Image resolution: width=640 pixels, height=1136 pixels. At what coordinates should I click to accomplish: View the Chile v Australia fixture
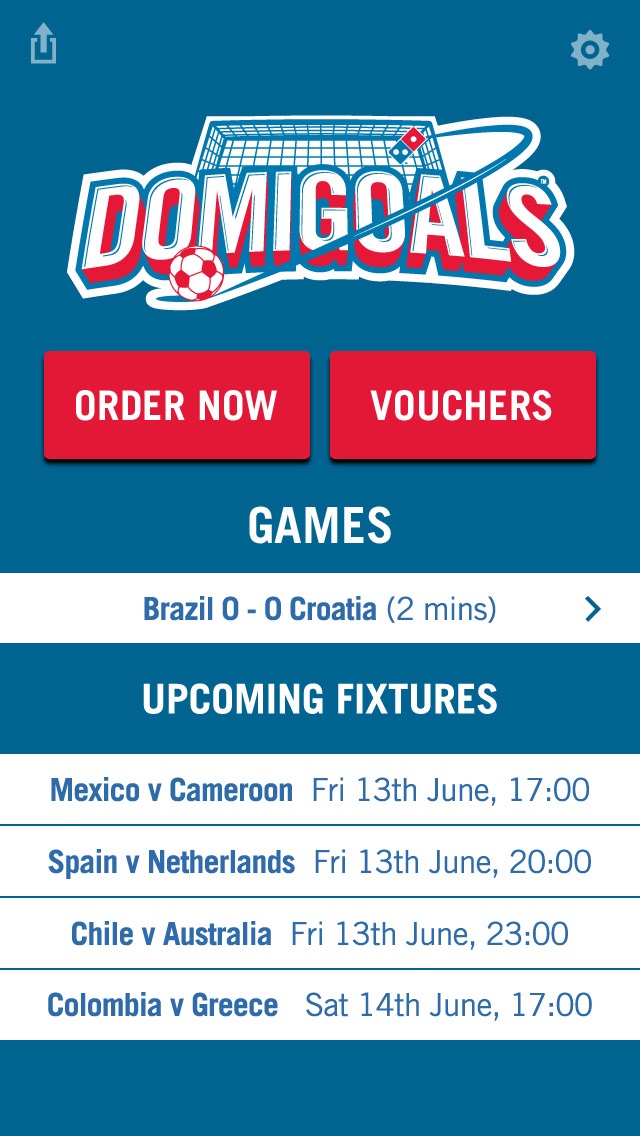pos(320,933)
